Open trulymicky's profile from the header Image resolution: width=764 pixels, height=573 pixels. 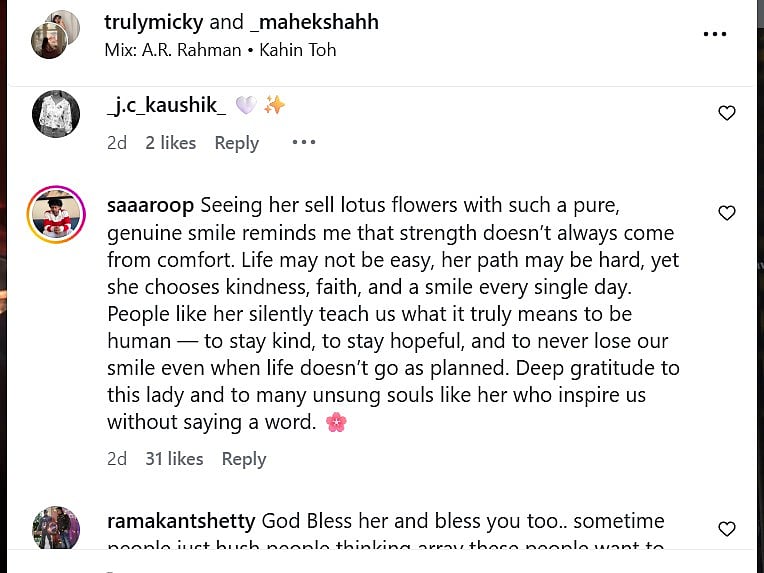point(153,22)
